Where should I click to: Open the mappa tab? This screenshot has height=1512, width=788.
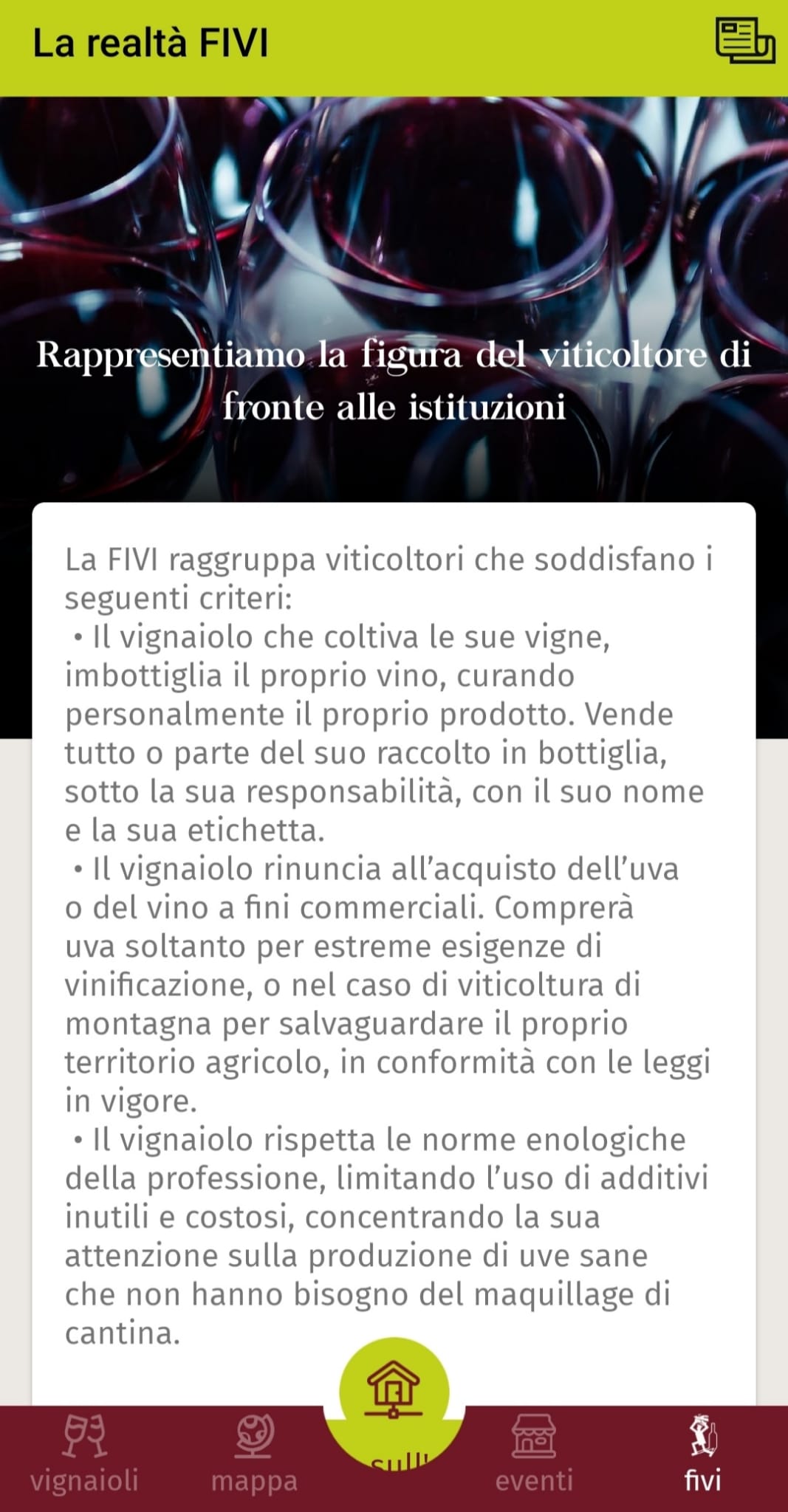click(x=254, y=1453)
